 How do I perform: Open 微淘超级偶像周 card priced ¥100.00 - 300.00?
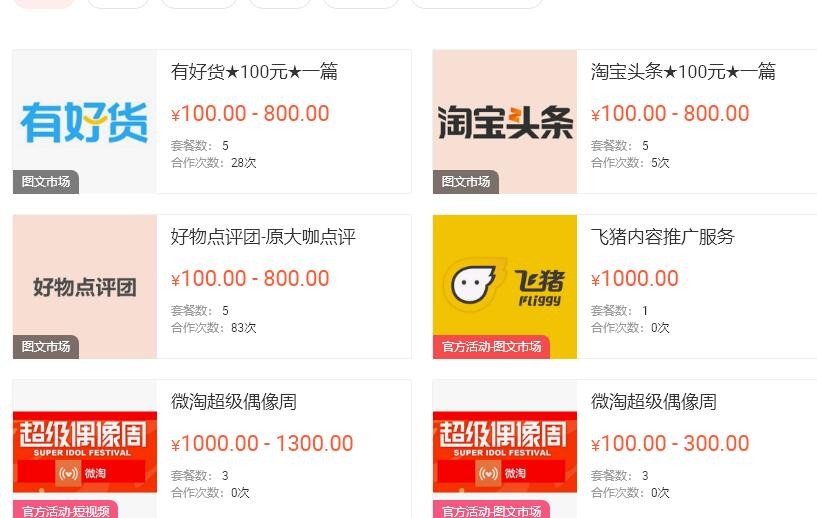(653, 402)
